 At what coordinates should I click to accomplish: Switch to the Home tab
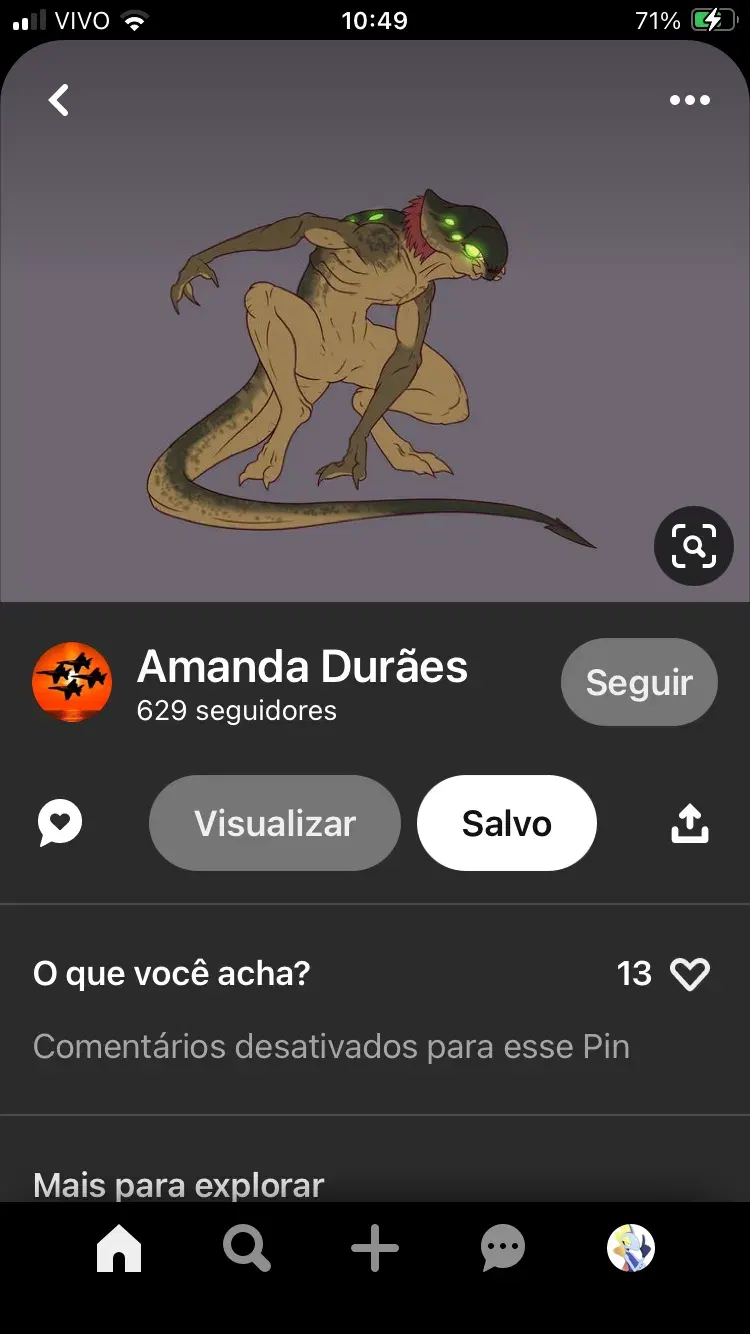coord(119,1248)
